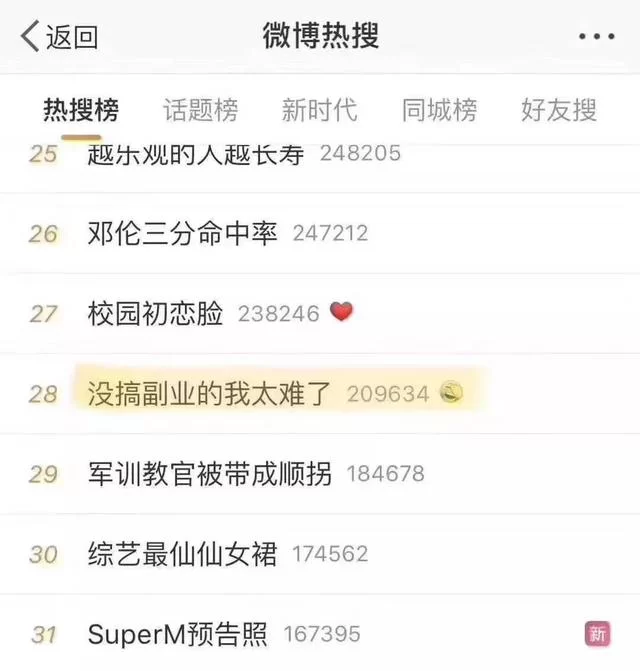Open 没搞副业的我太难了 topic

coord(209,394)
